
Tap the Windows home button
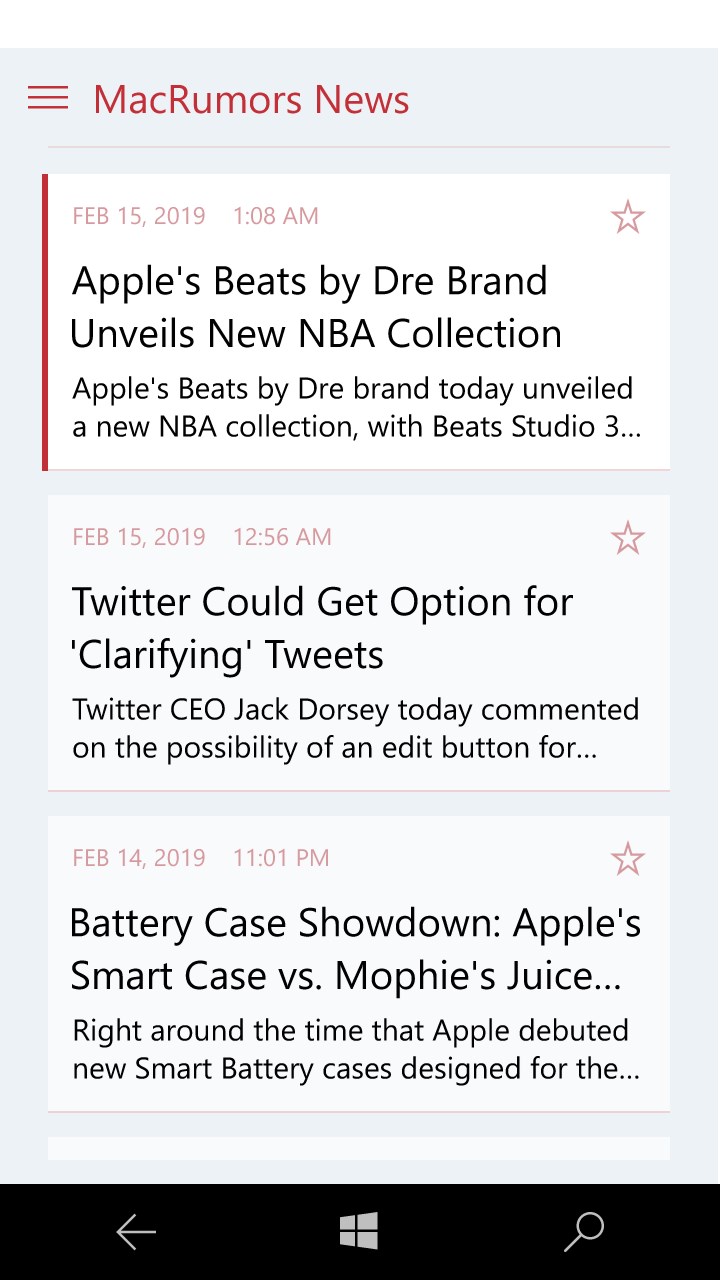tap(359, 1231)
